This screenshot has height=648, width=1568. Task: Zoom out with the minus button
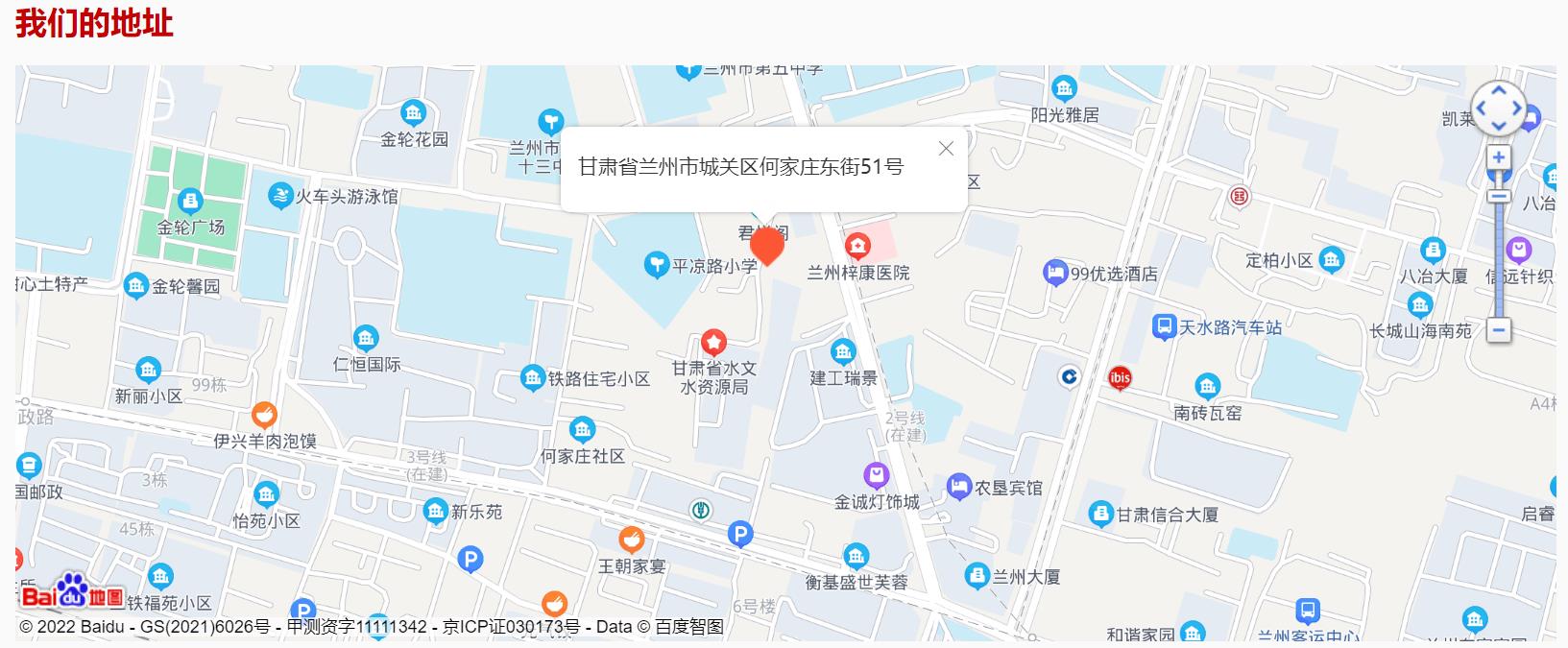coord(1498,330)
